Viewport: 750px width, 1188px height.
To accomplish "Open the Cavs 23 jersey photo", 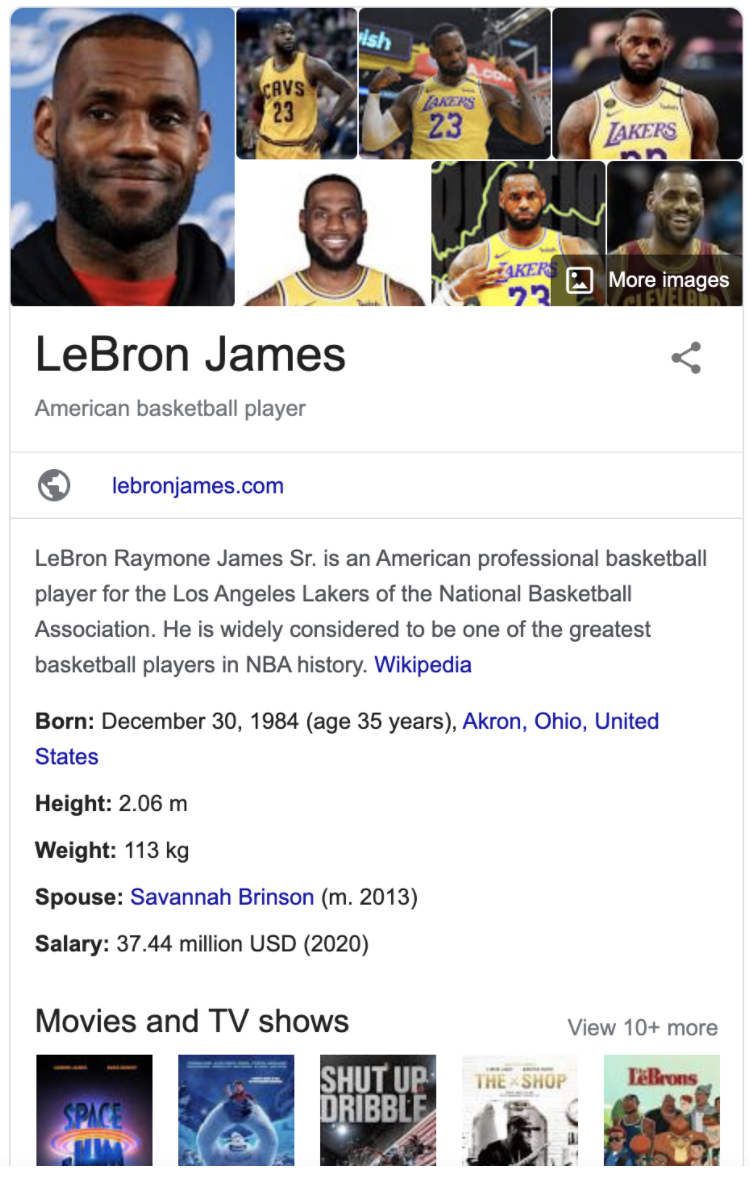I will (296, 84).
